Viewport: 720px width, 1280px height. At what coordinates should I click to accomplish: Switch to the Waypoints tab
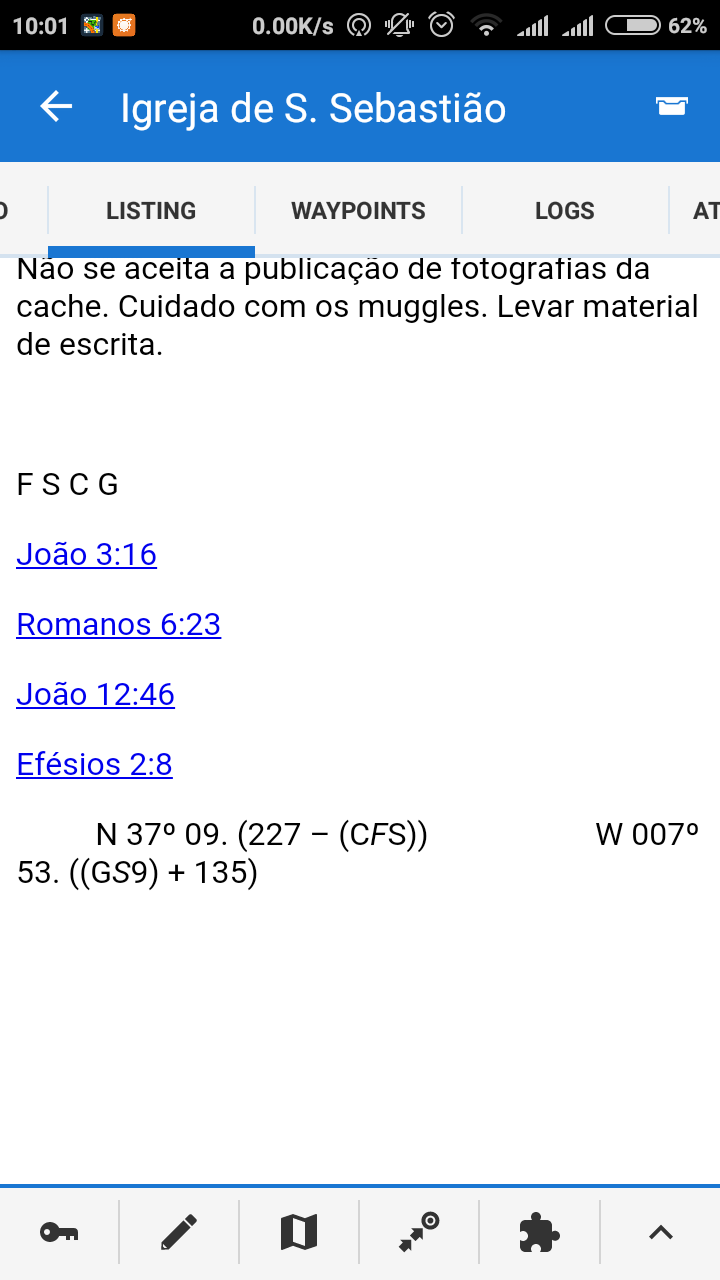coord(358,211)
